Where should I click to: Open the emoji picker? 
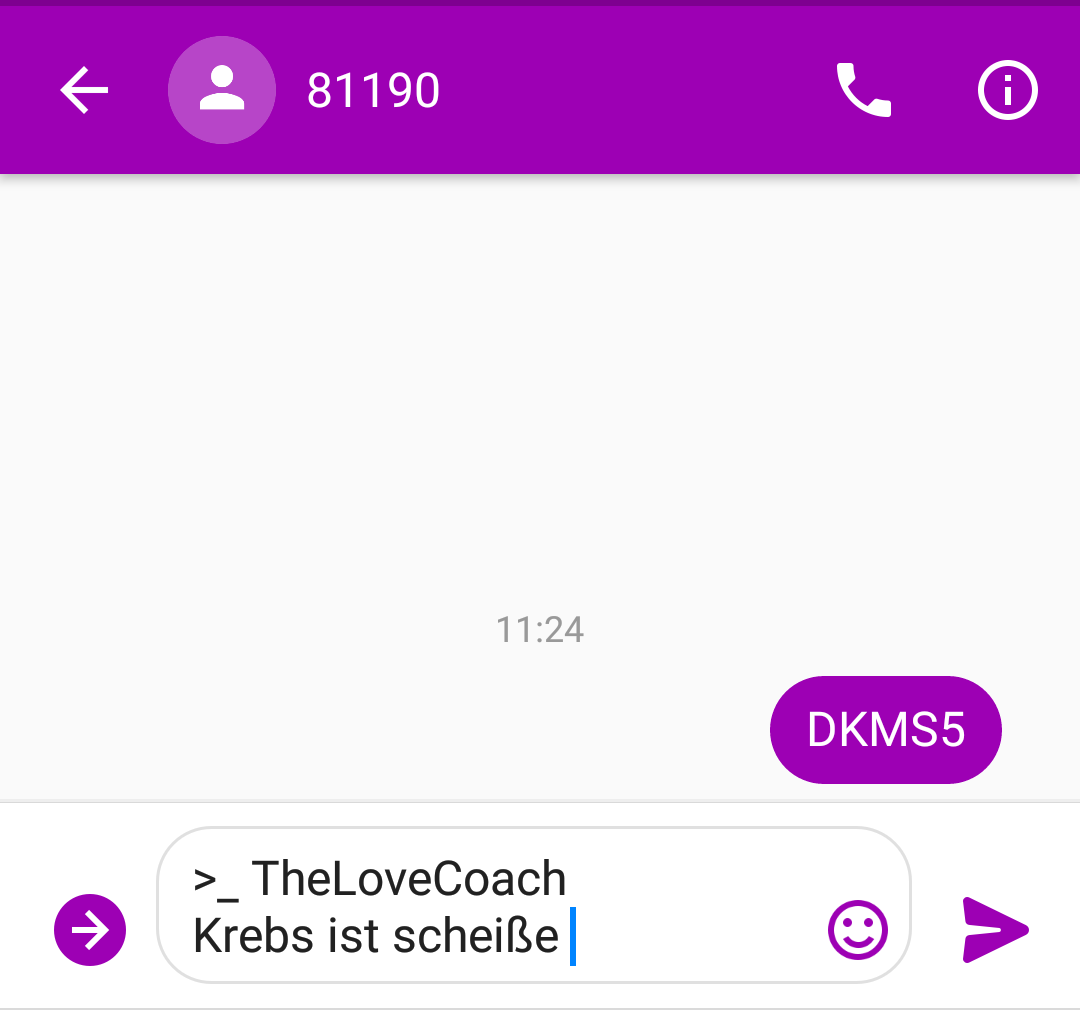[x=858, y=930]
